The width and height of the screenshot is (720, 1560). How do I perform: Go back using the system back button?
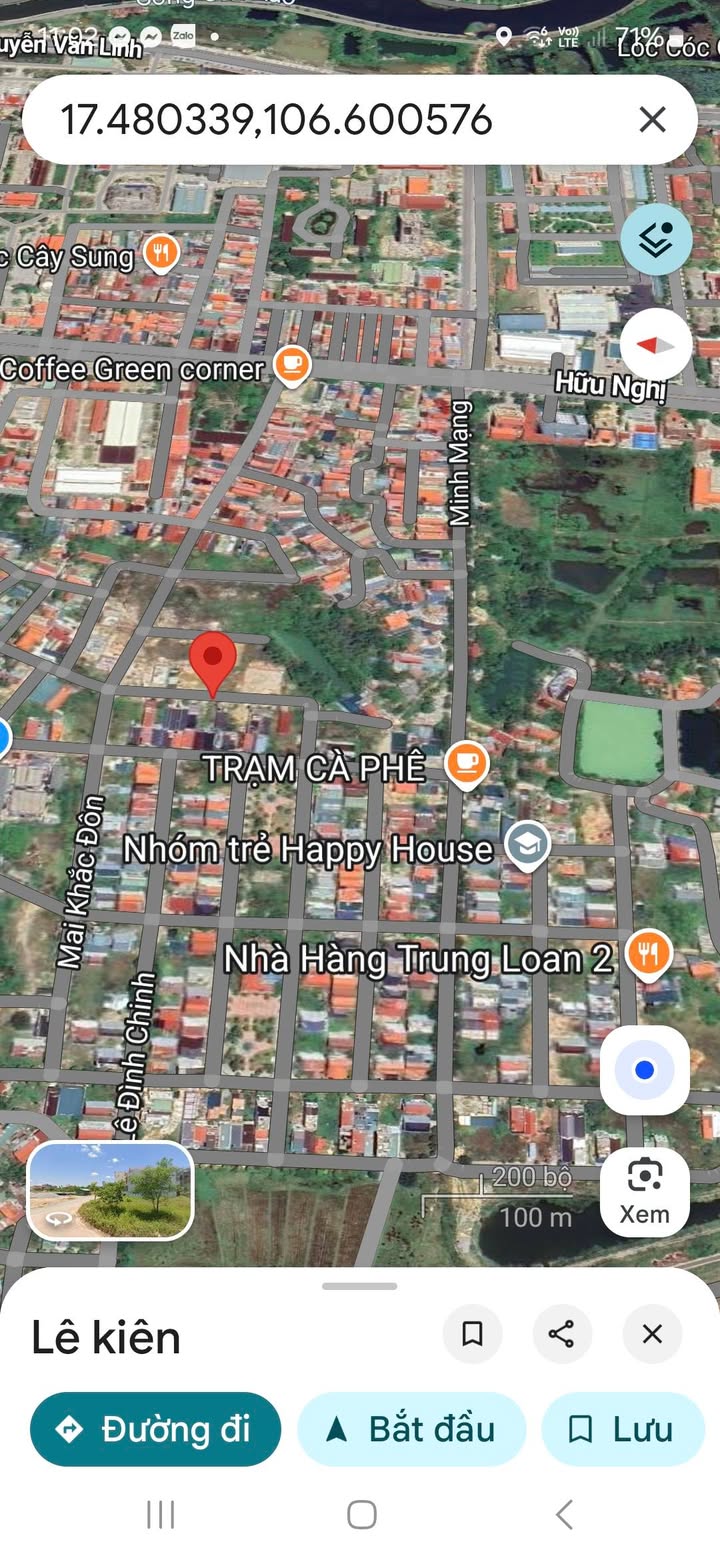[x=564, y=1514]
